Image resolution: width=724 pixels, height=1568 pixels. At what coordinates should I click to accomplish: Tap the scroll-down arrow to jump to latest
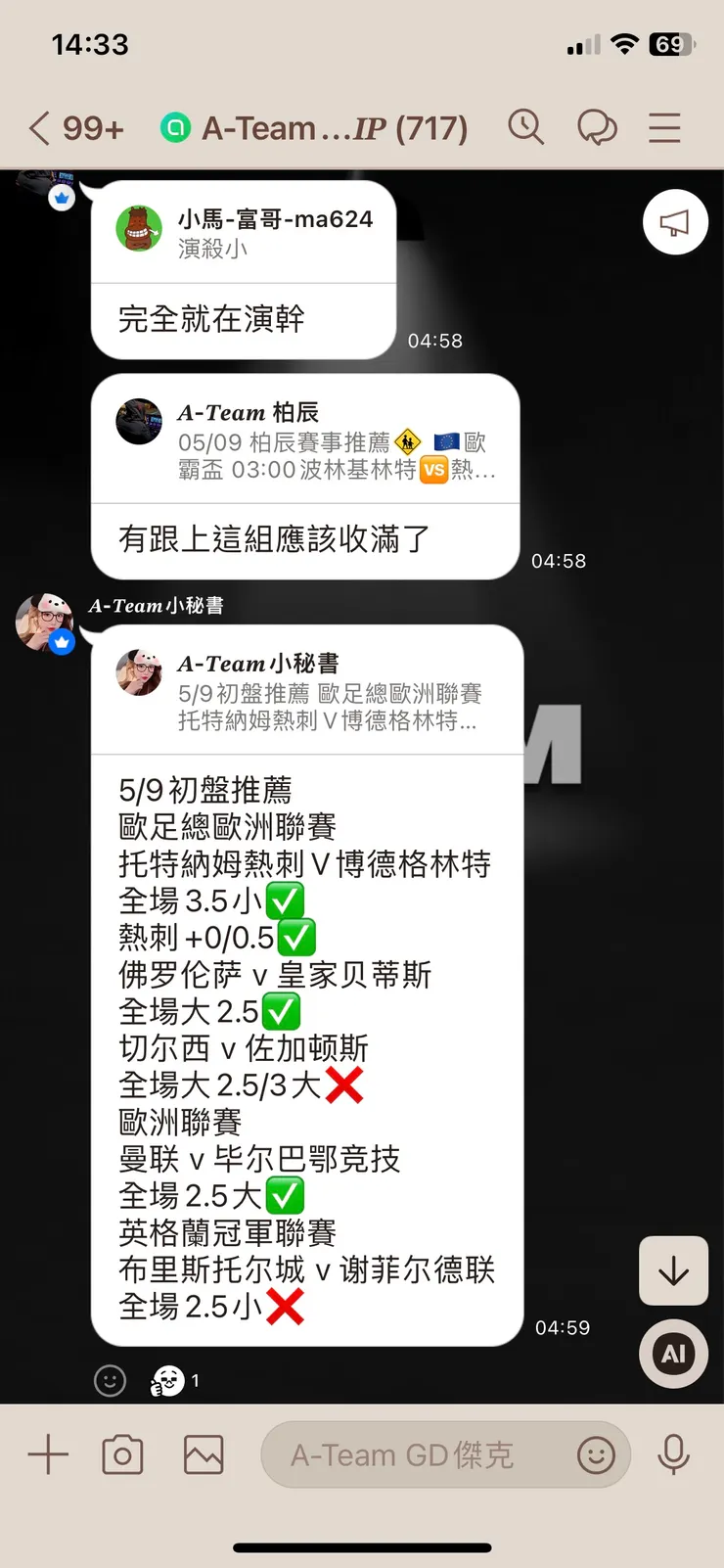click(673, 1271)
